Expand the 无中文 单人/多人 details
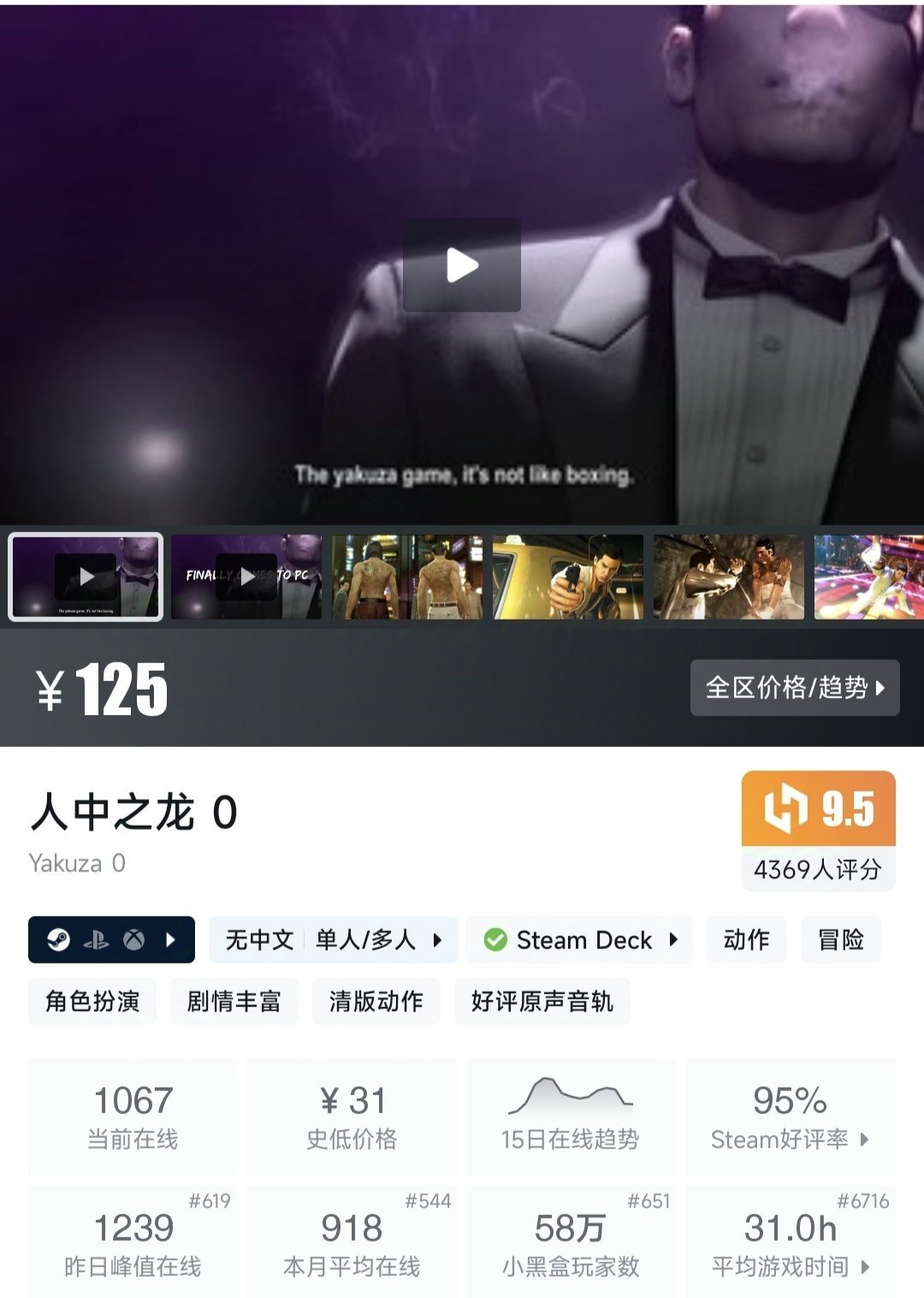 point(333,939)
